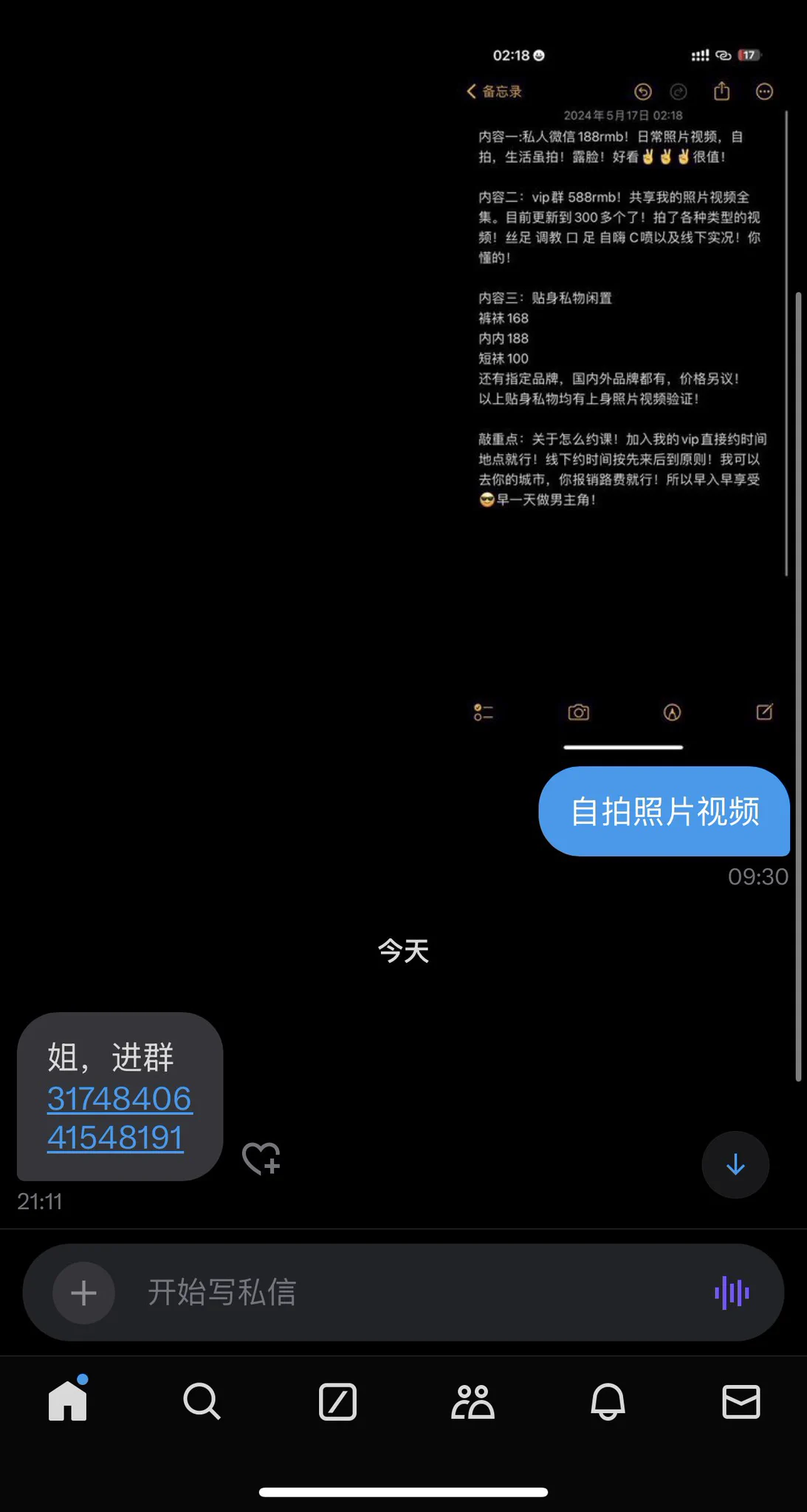Jump to latest message with down arrow
This screenshot has width=807, height=1512.
(x=735, y=1165)
